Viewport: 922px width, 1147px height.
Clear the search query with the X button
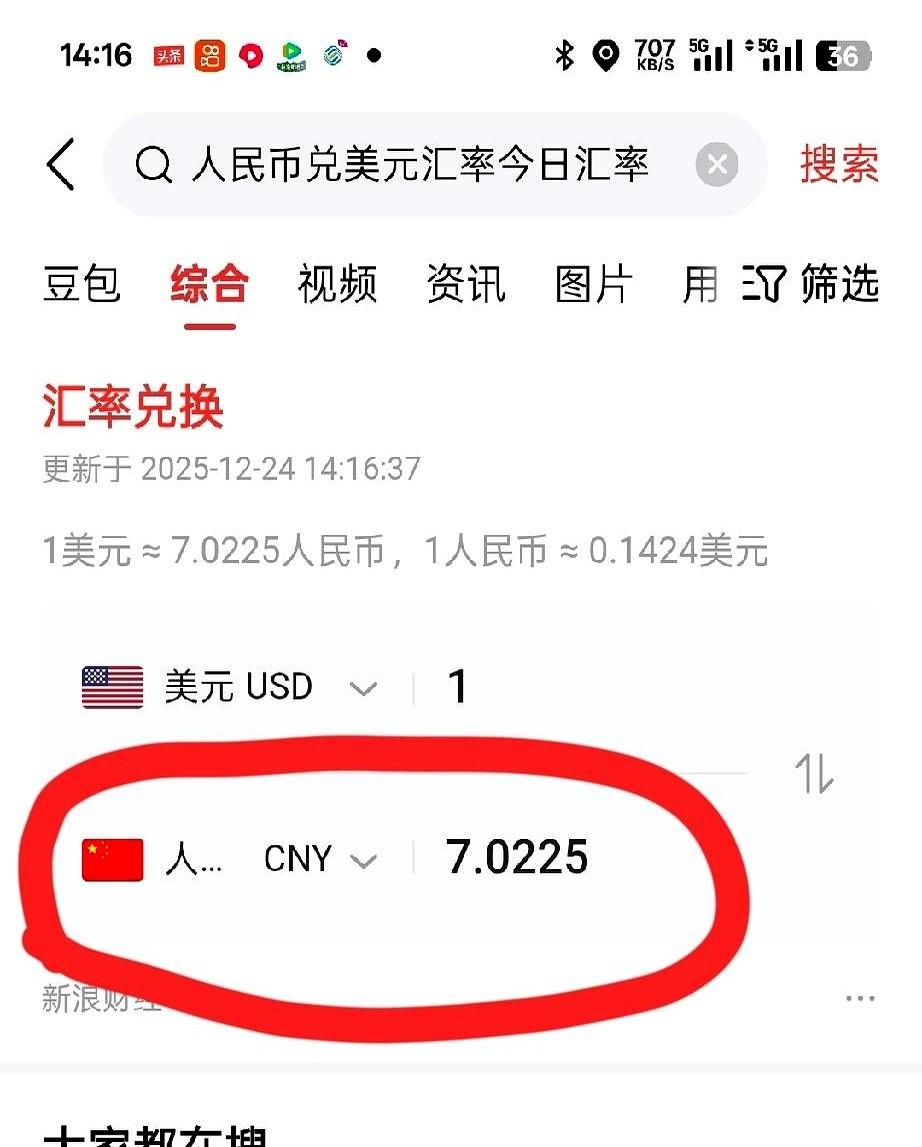[717, 166]
